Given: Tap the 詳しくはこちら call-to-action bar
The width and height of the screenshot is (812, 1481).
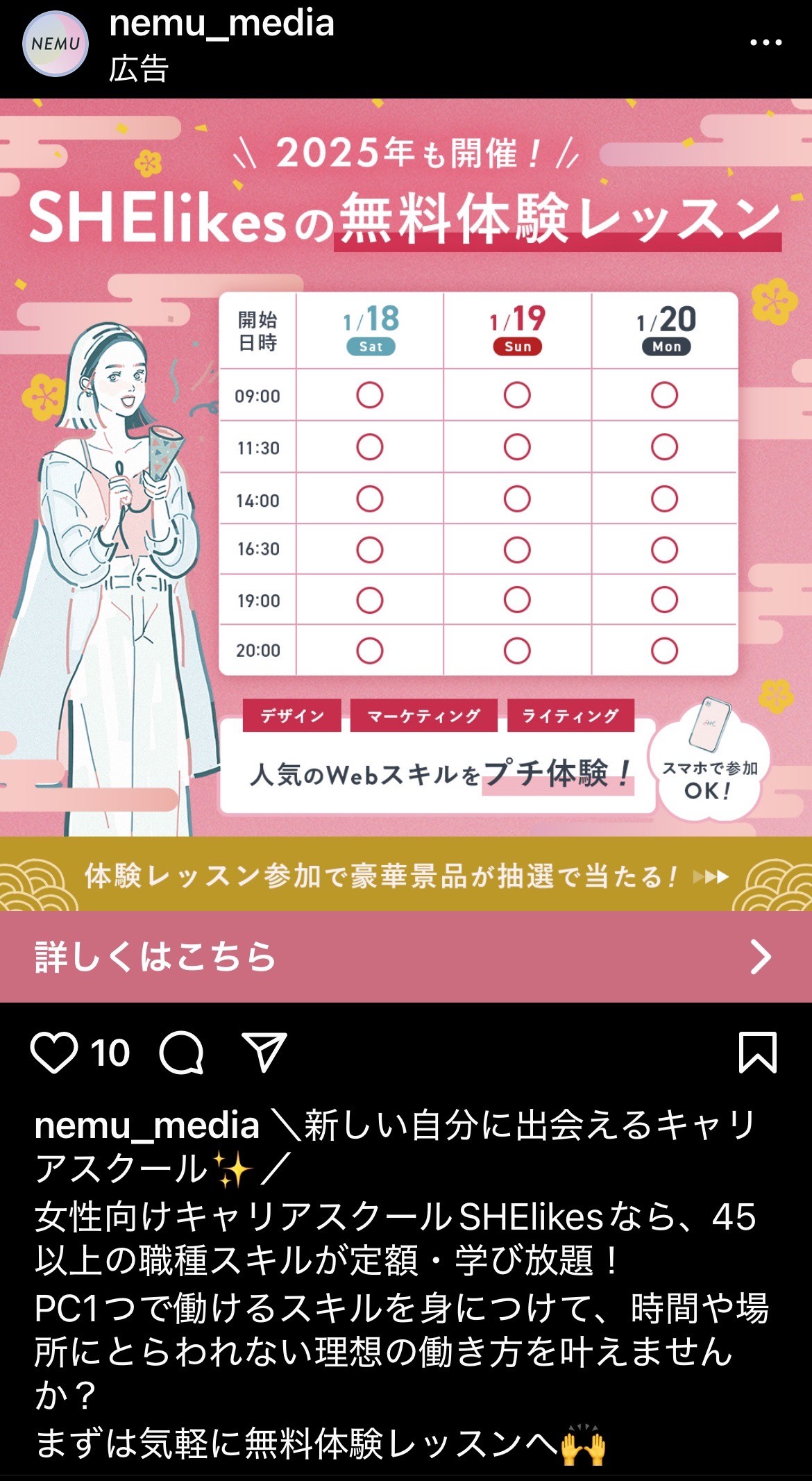Looking at the screenshot, I should tap(406, 957).
